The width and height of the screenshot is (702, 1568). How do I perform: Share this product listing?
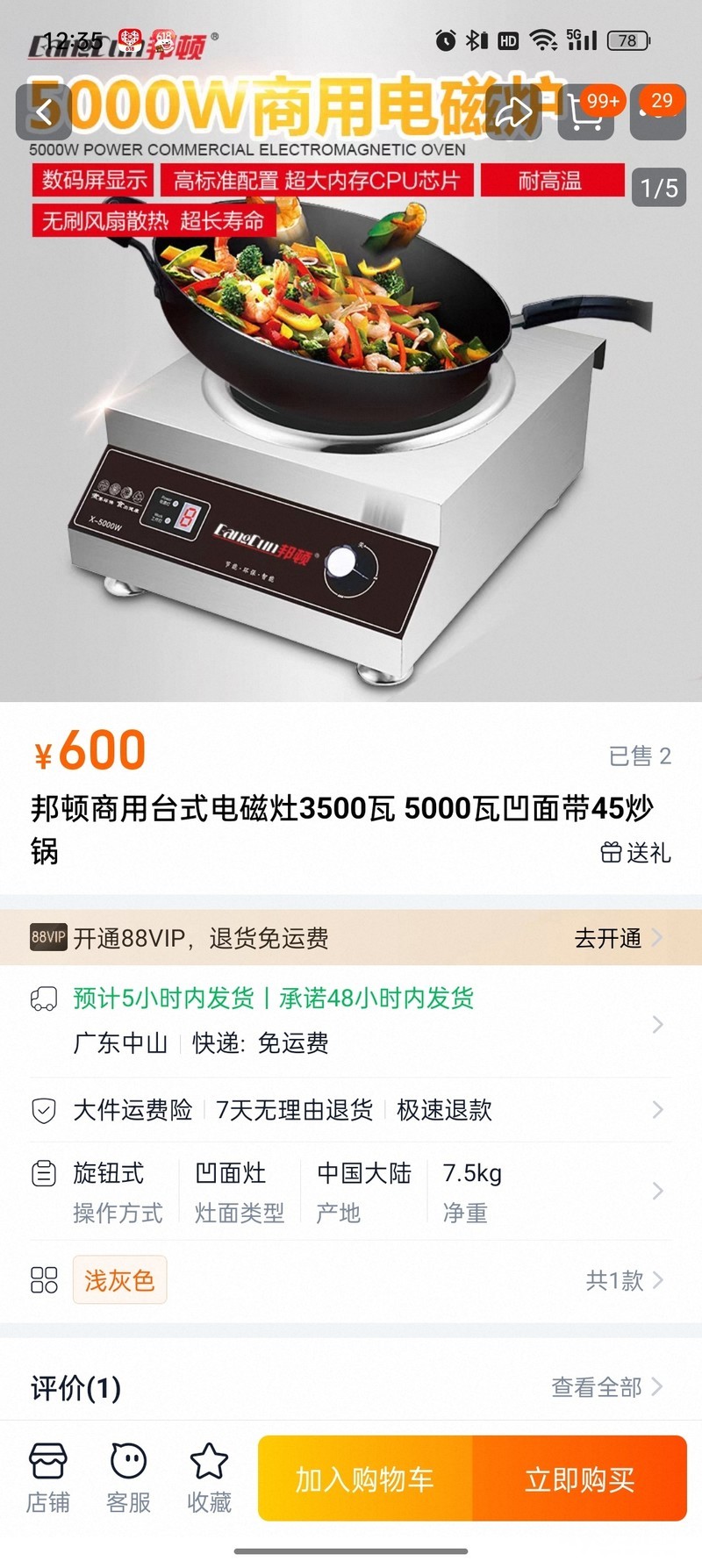point(515,111)
